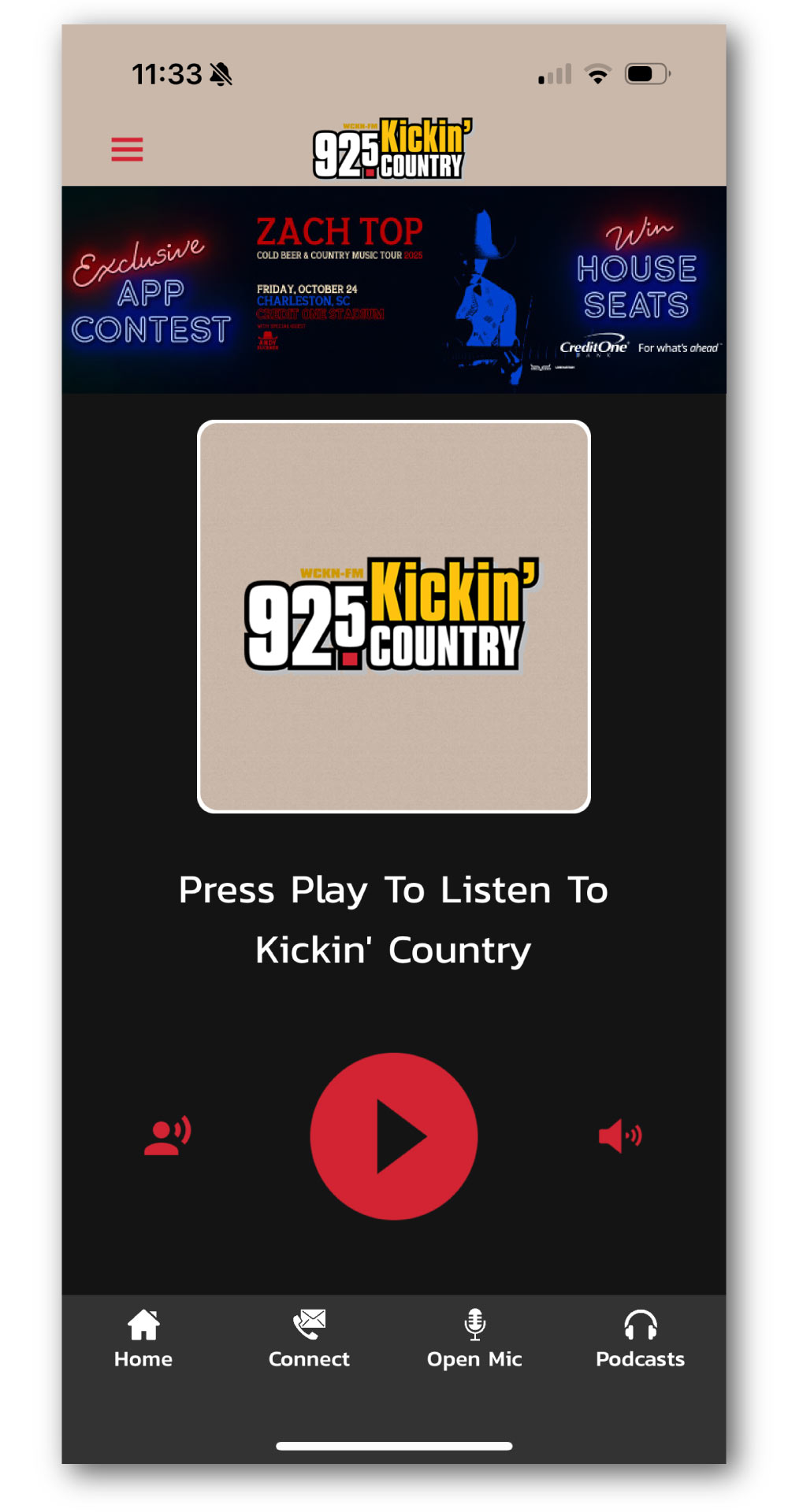Open the Zach Top app contest banner
The width and height of the screenshot is (788, 1512).
click(394, 290)
